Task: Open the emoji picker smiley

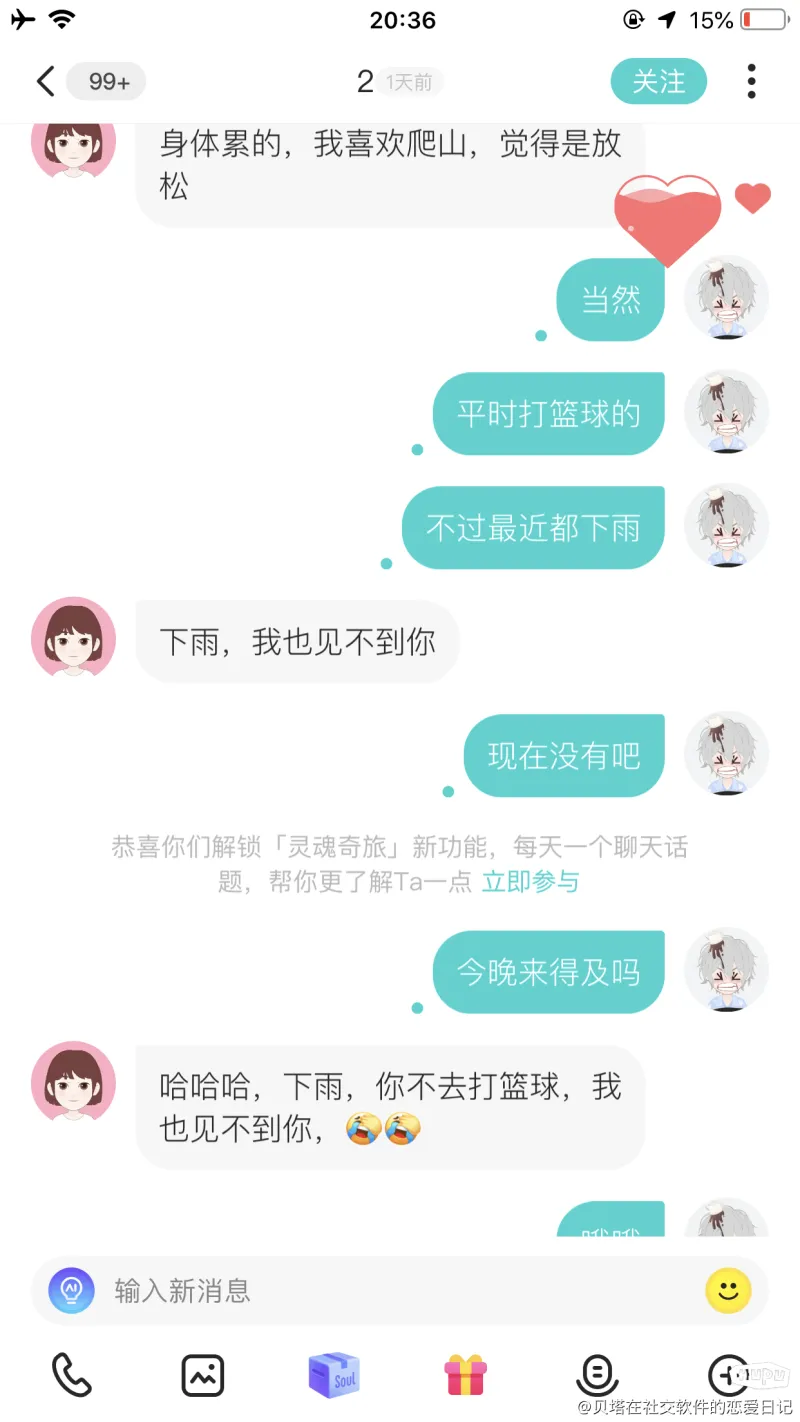Action: (x=728, y=1290)
